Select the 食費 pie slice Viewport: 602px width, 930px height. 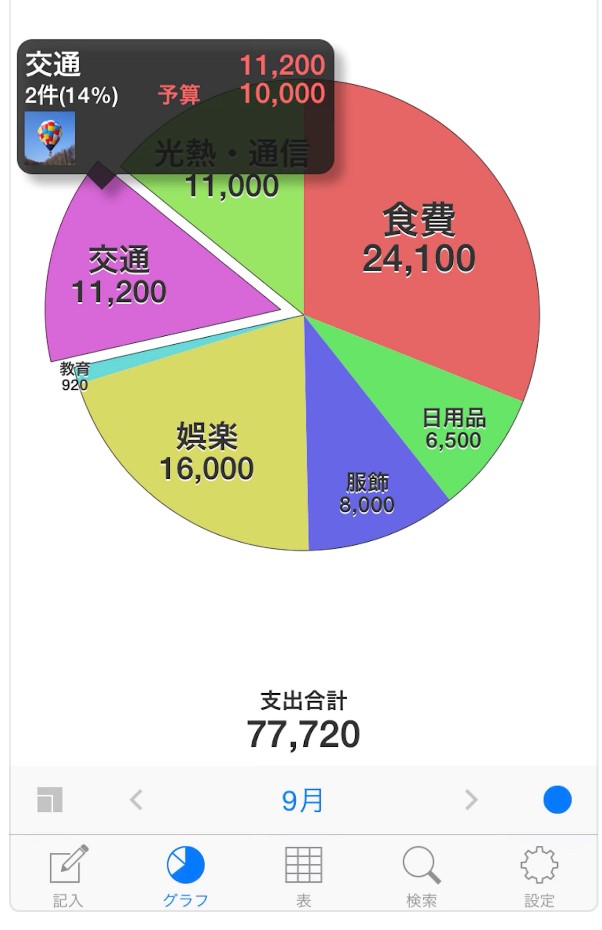(418, 240)
